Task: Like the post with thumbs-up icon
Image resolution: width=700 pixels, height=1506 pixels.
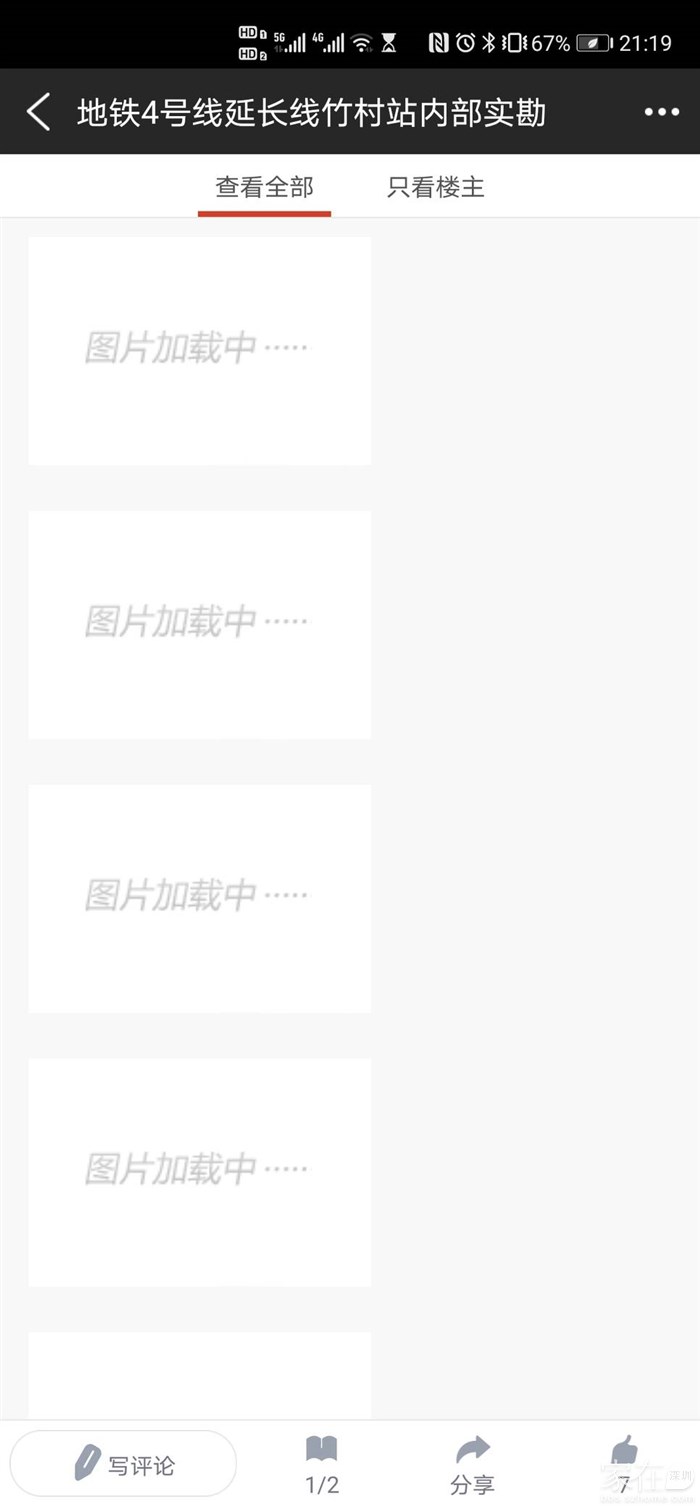Action: 624,1462
